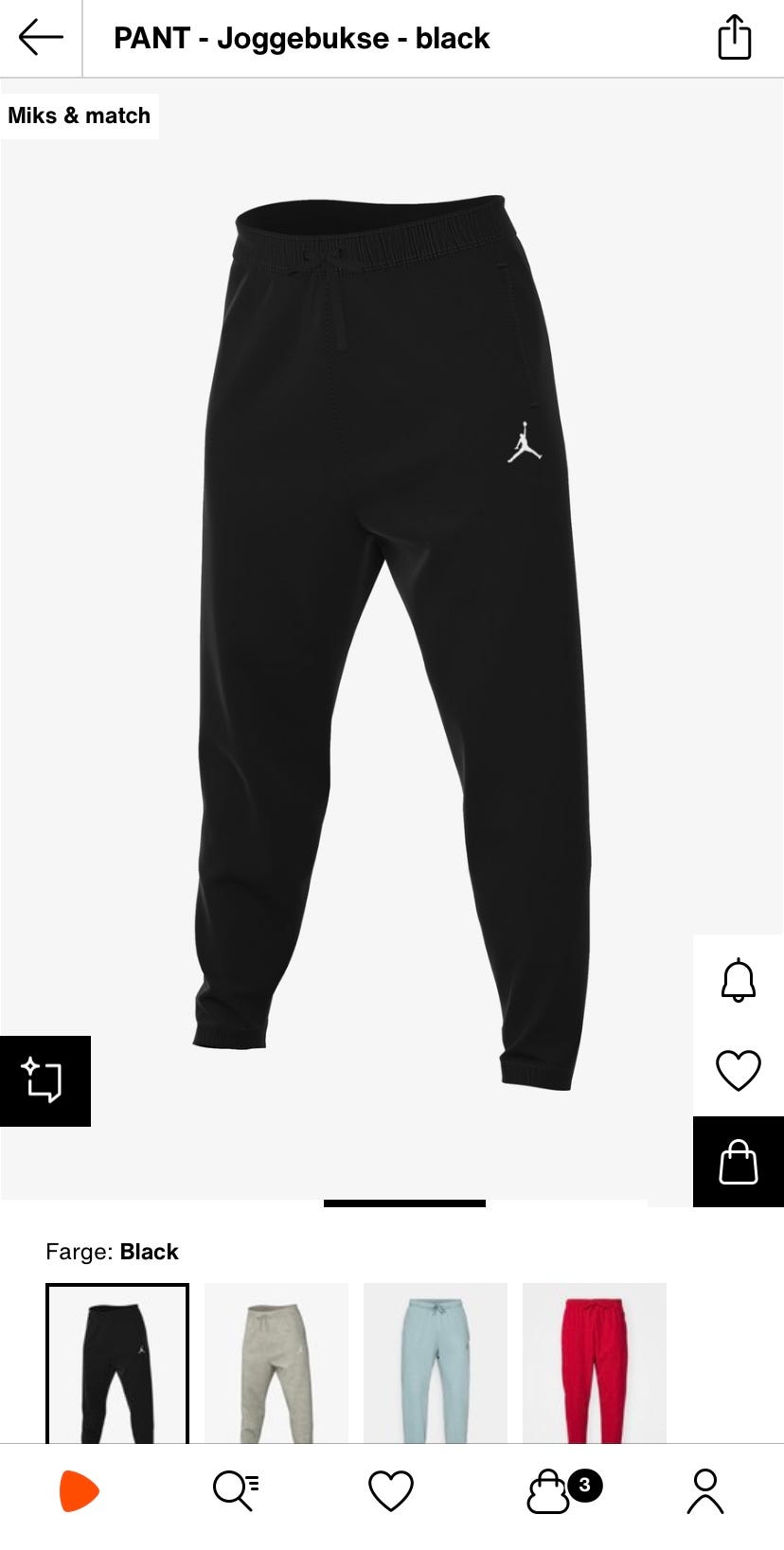Enable the notification bell for this product
Viewport: 784px width, 1550px height.
739,981
